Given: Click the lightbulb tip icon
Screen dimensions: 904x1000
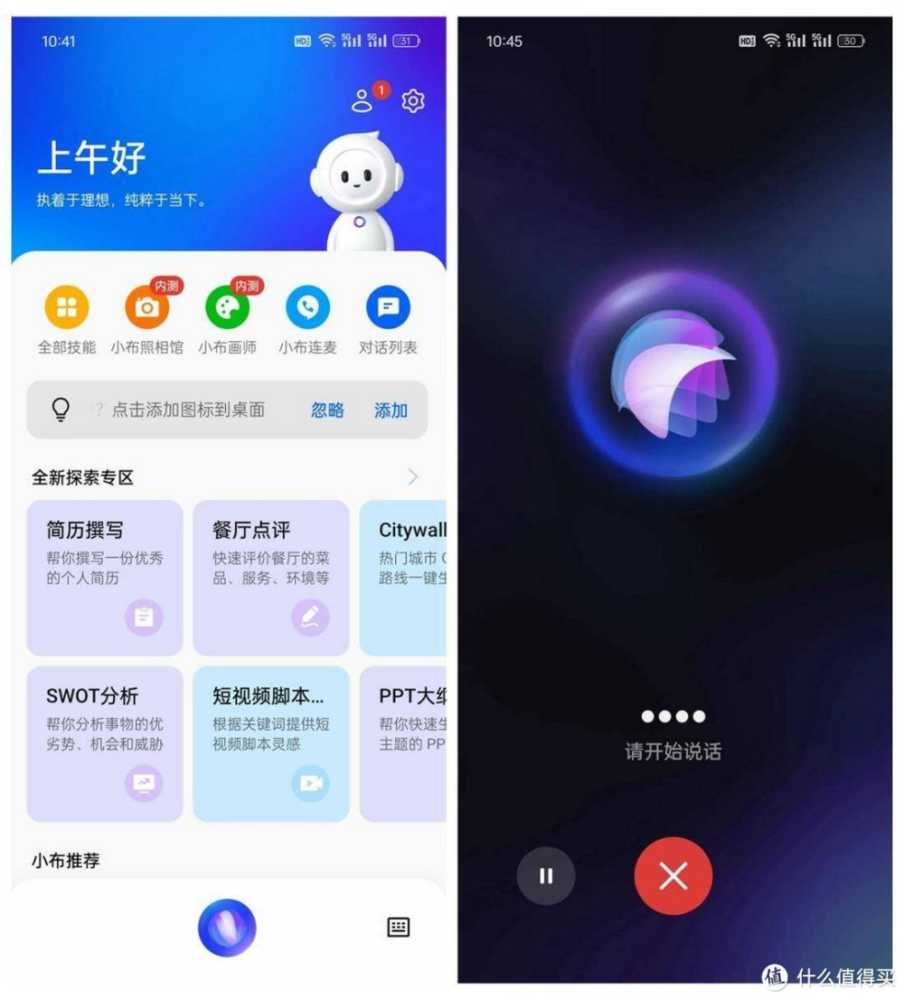Looking at the screenshot, I should pos(62,410).
